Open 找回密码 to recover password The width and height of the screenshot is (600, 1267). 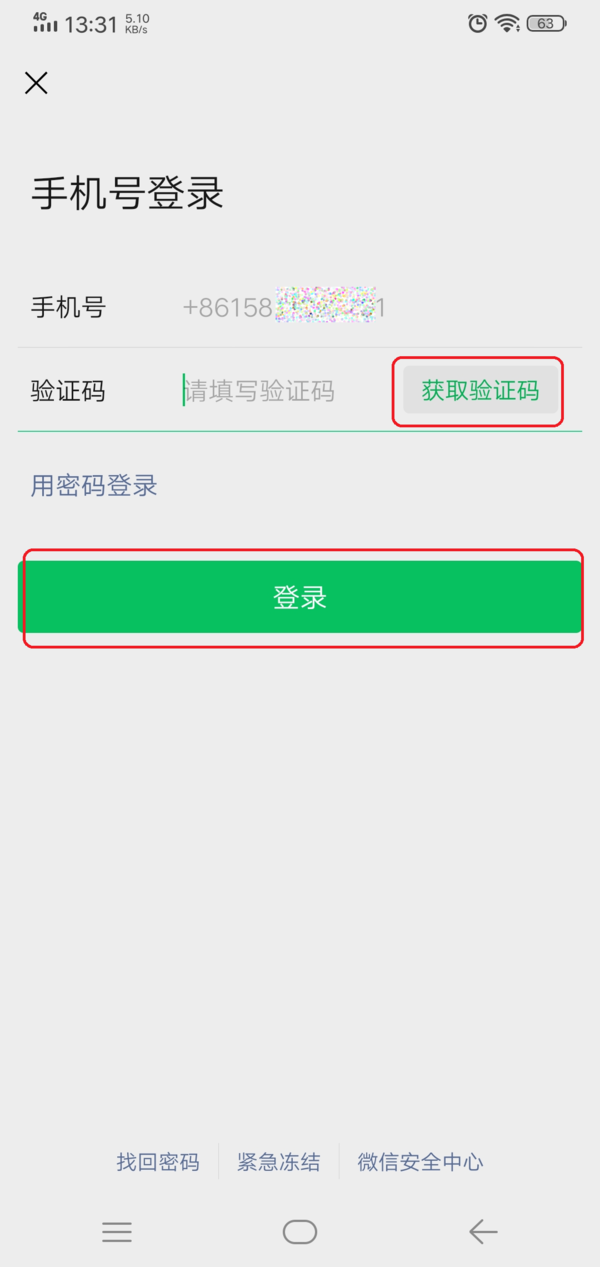click(x=158, y=1162)
